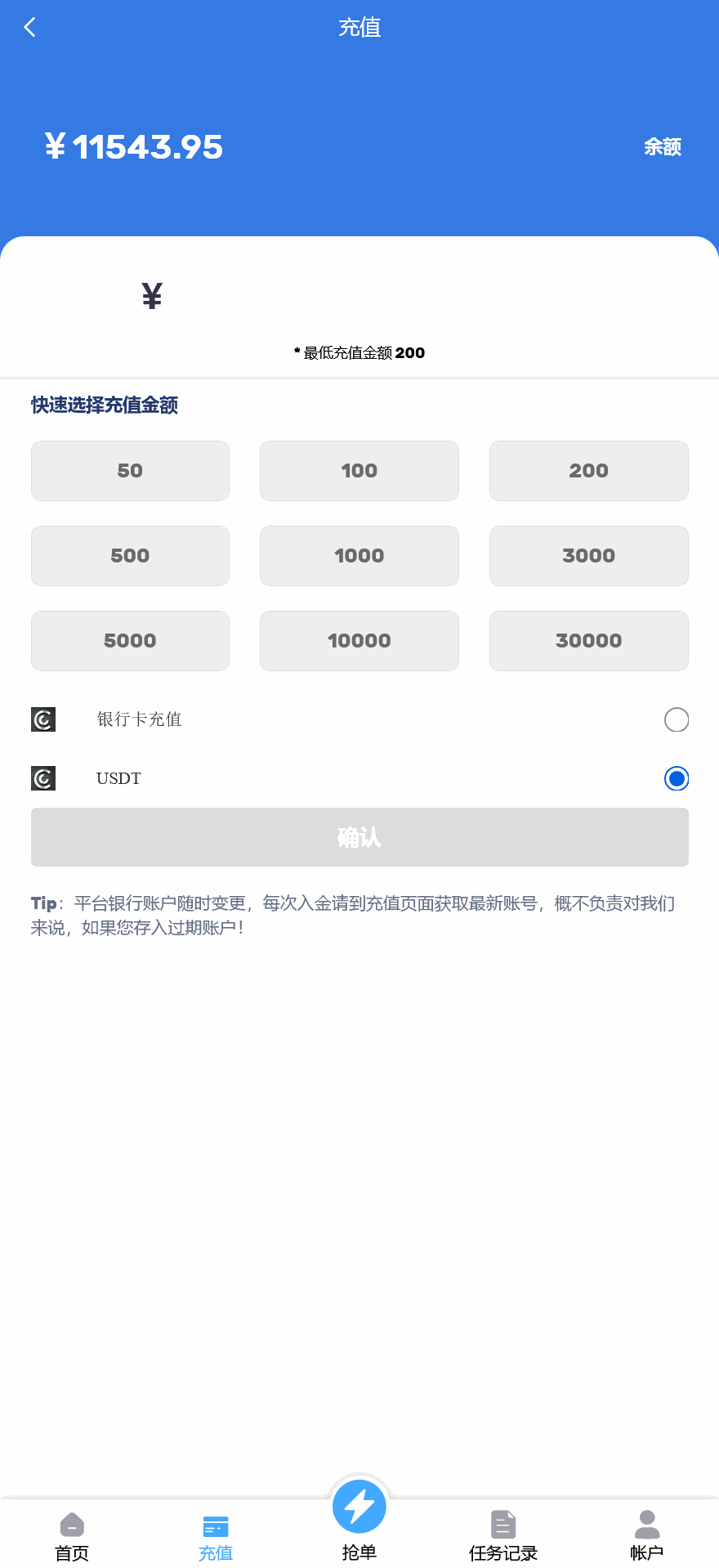Choose the 30000 recharge amount
Viewport: 719px width, 1568px height.
(x=588, y=641)
